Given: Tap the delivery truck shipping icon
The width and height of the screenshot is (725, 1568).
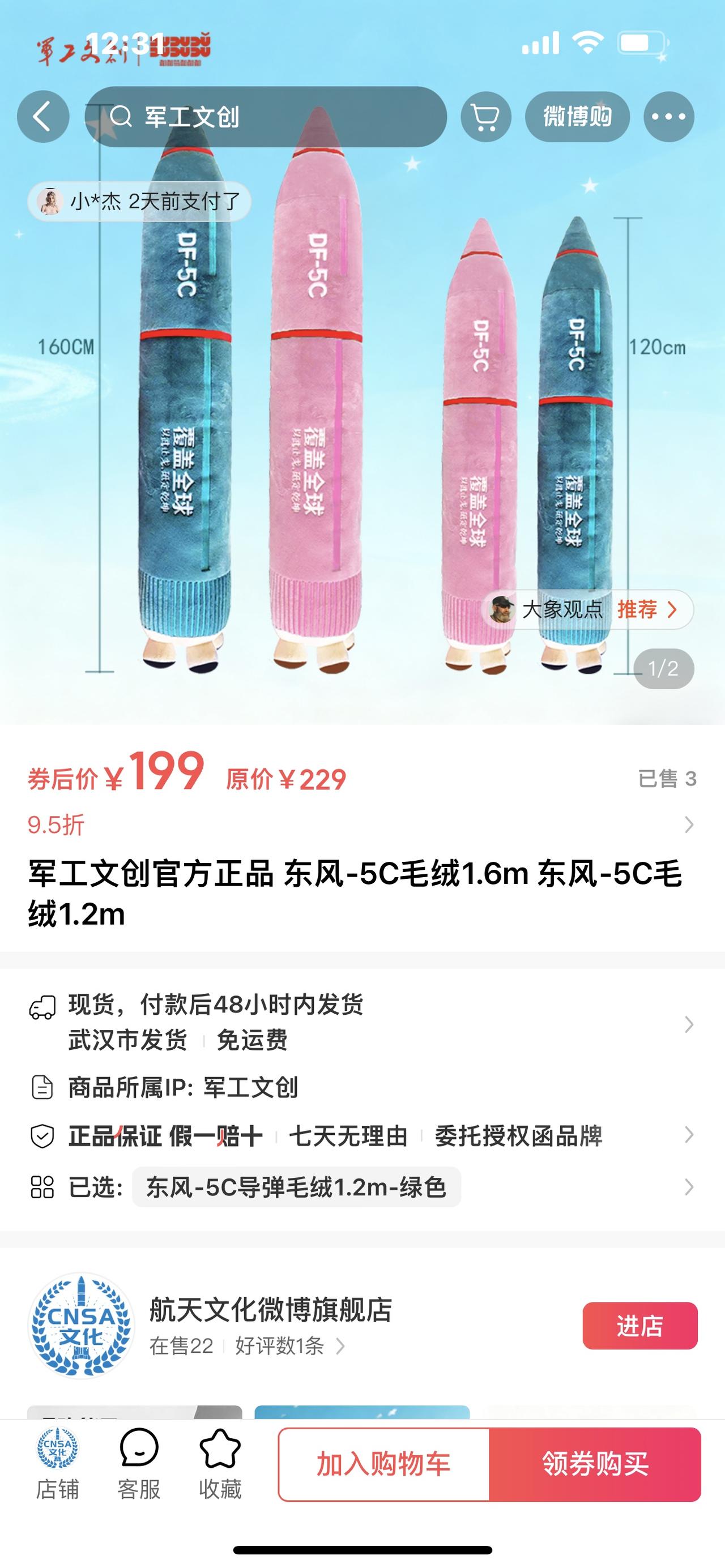Looking at the screenshot, I should point(41,1006).
